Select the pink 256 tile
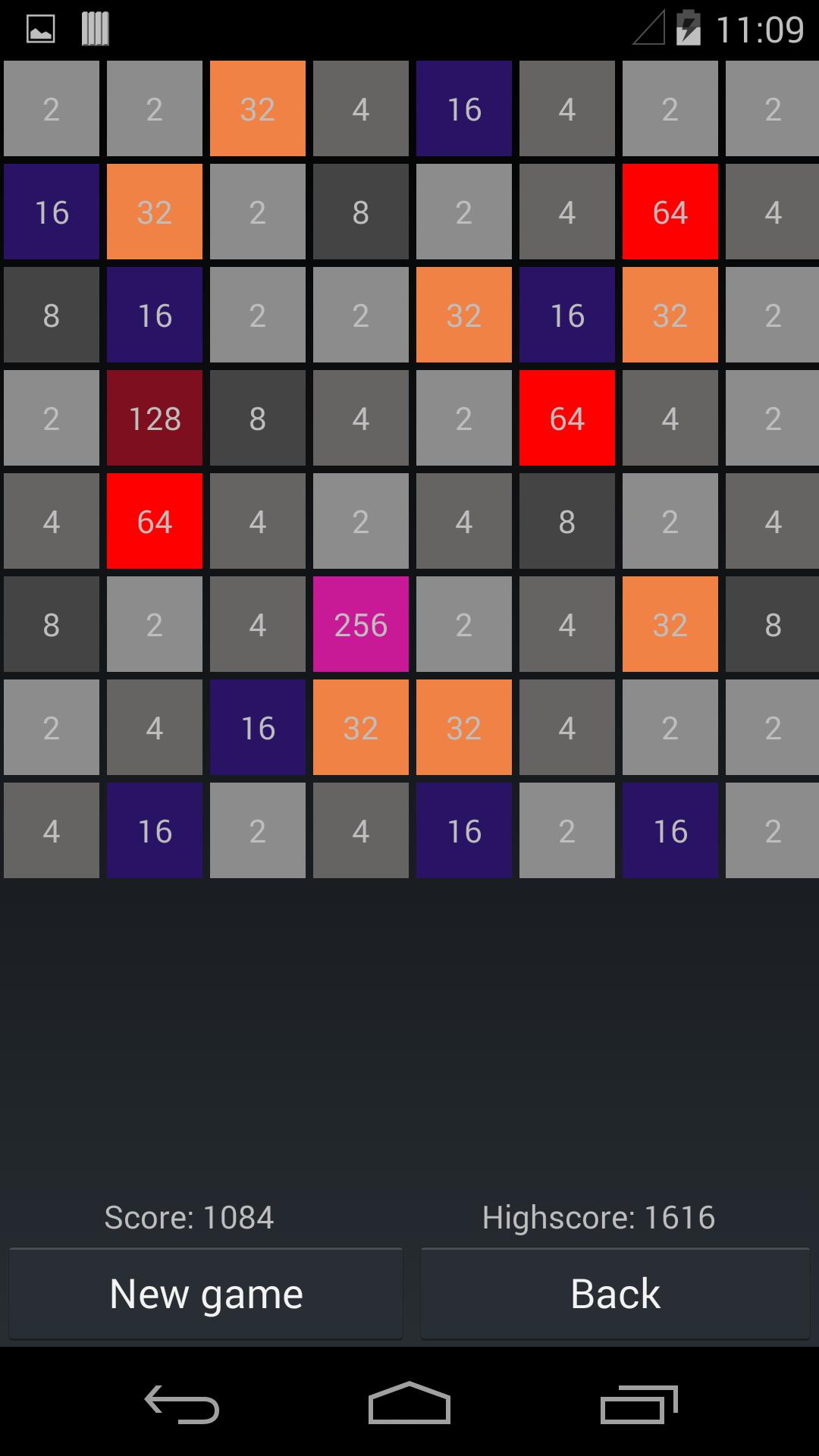The width and height of the screenshot is (819, 1456). [x=360, y=624]
